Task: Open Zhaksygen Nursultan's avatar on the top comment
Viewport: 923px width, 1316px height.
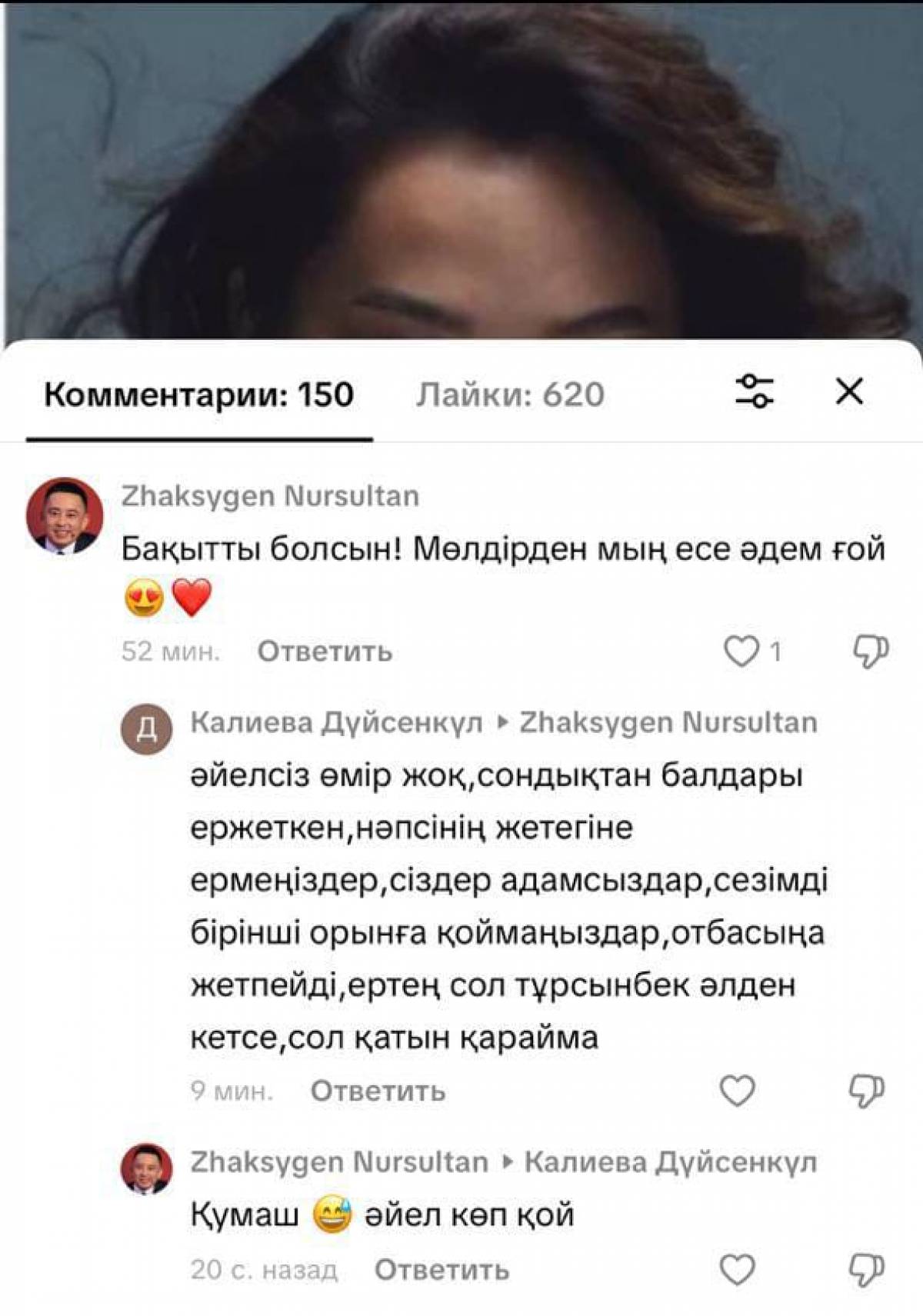Action: 65,515
